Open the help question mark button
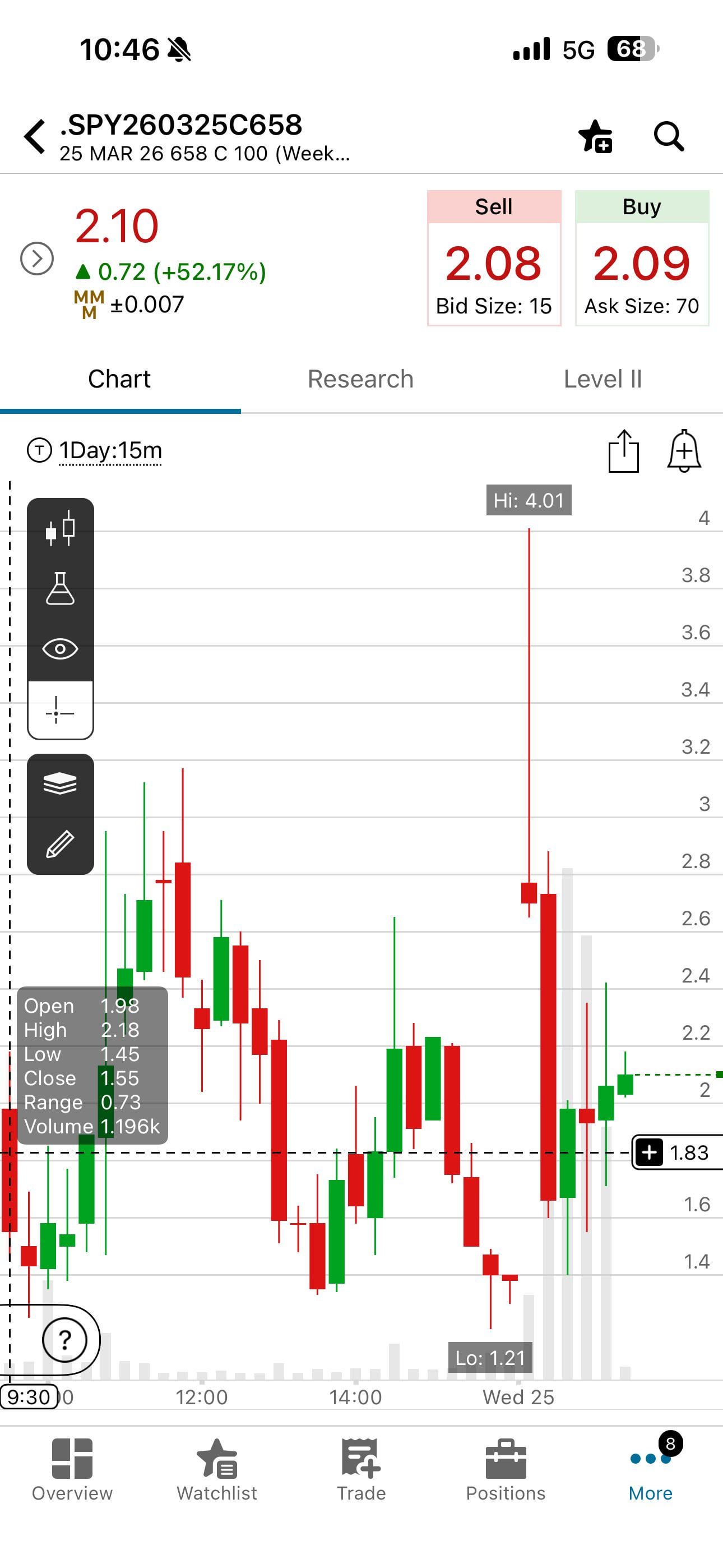 click(64, 1340)
